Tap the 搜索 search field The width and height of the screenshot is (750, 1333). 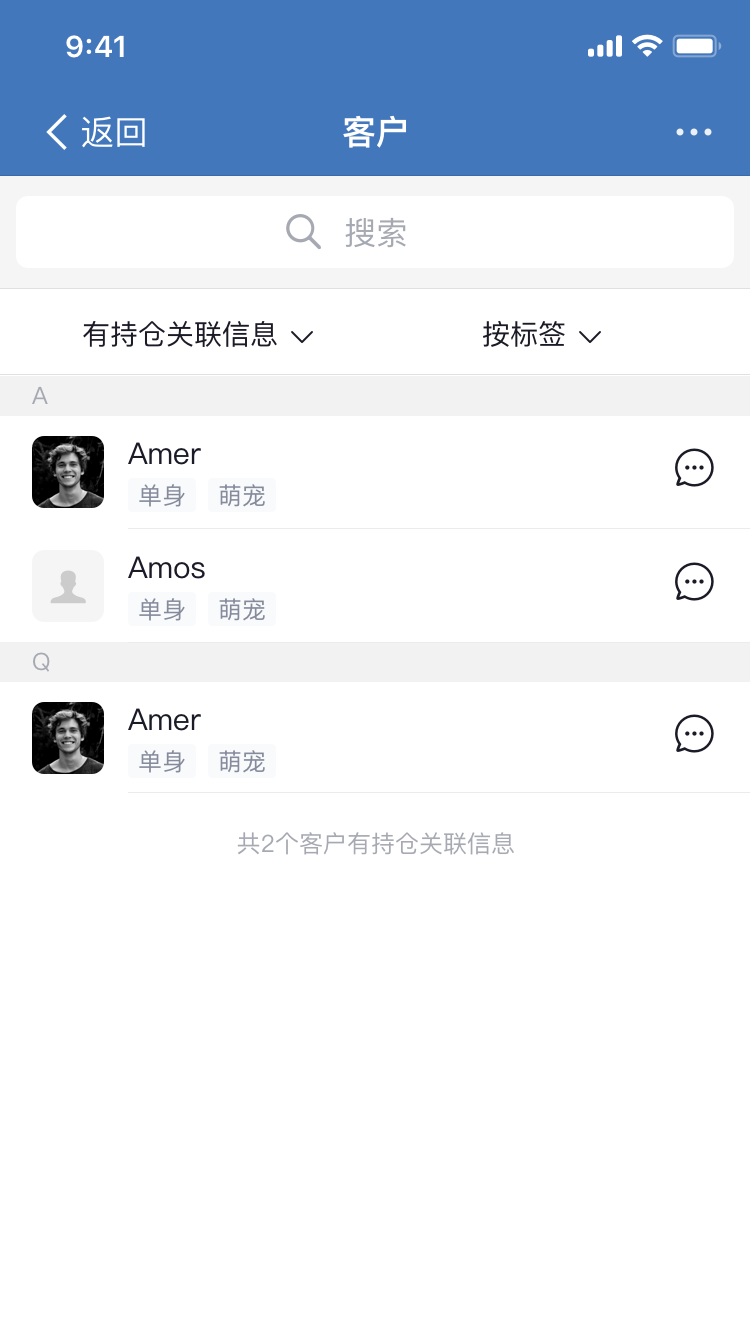pos(375,232)
